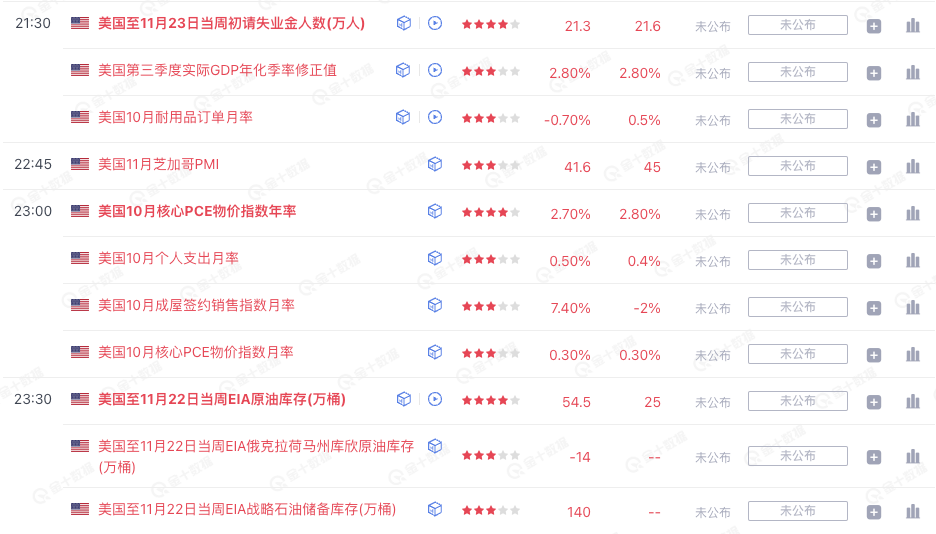
Task: Show chart for the durable goods orders row
Action: click(912, 119)
